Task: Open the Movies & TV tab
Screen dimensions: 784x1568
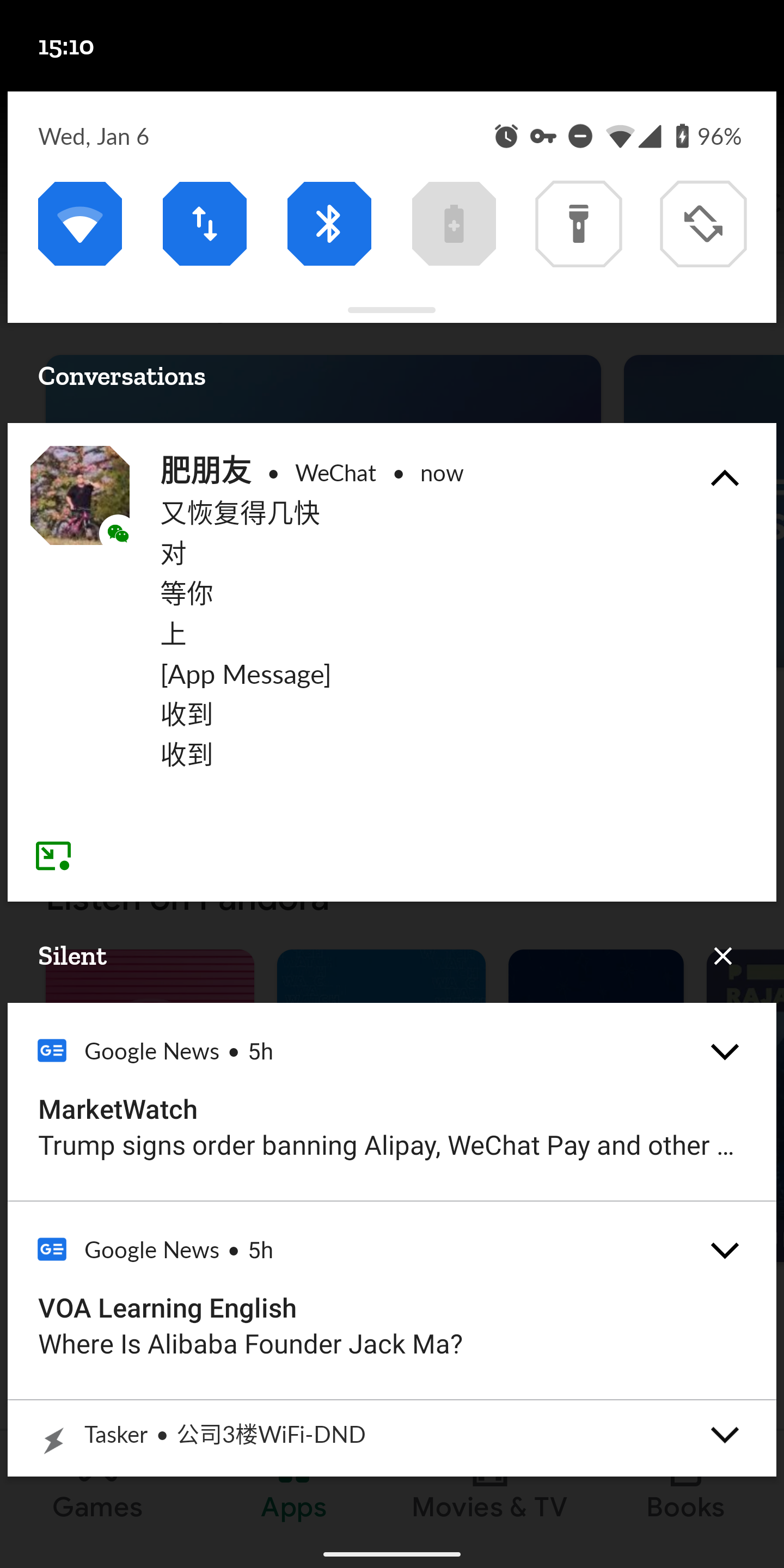Action: pos(489,1507)
